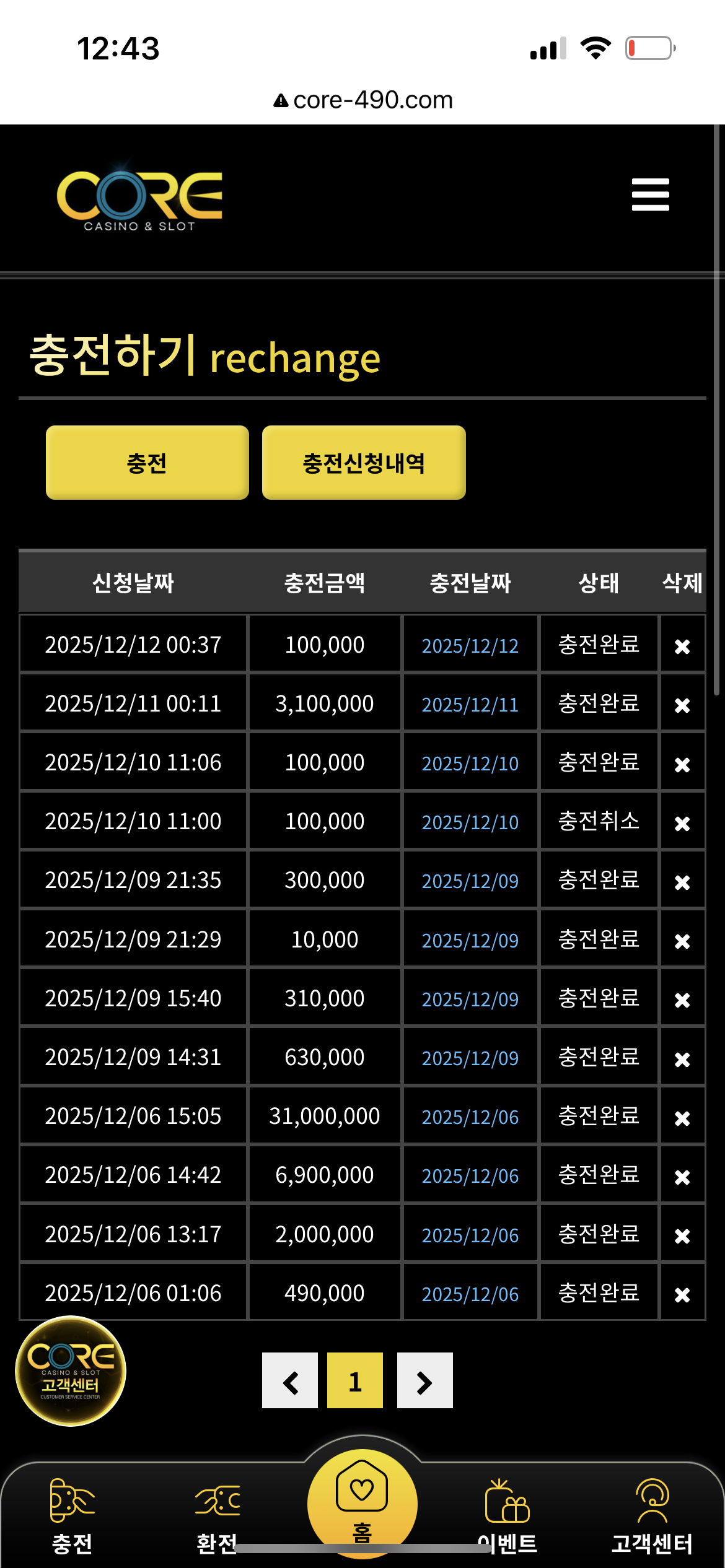
Task: Remove the 2025/12/06 14:42 record
Action: click(x=682, y=1177)
